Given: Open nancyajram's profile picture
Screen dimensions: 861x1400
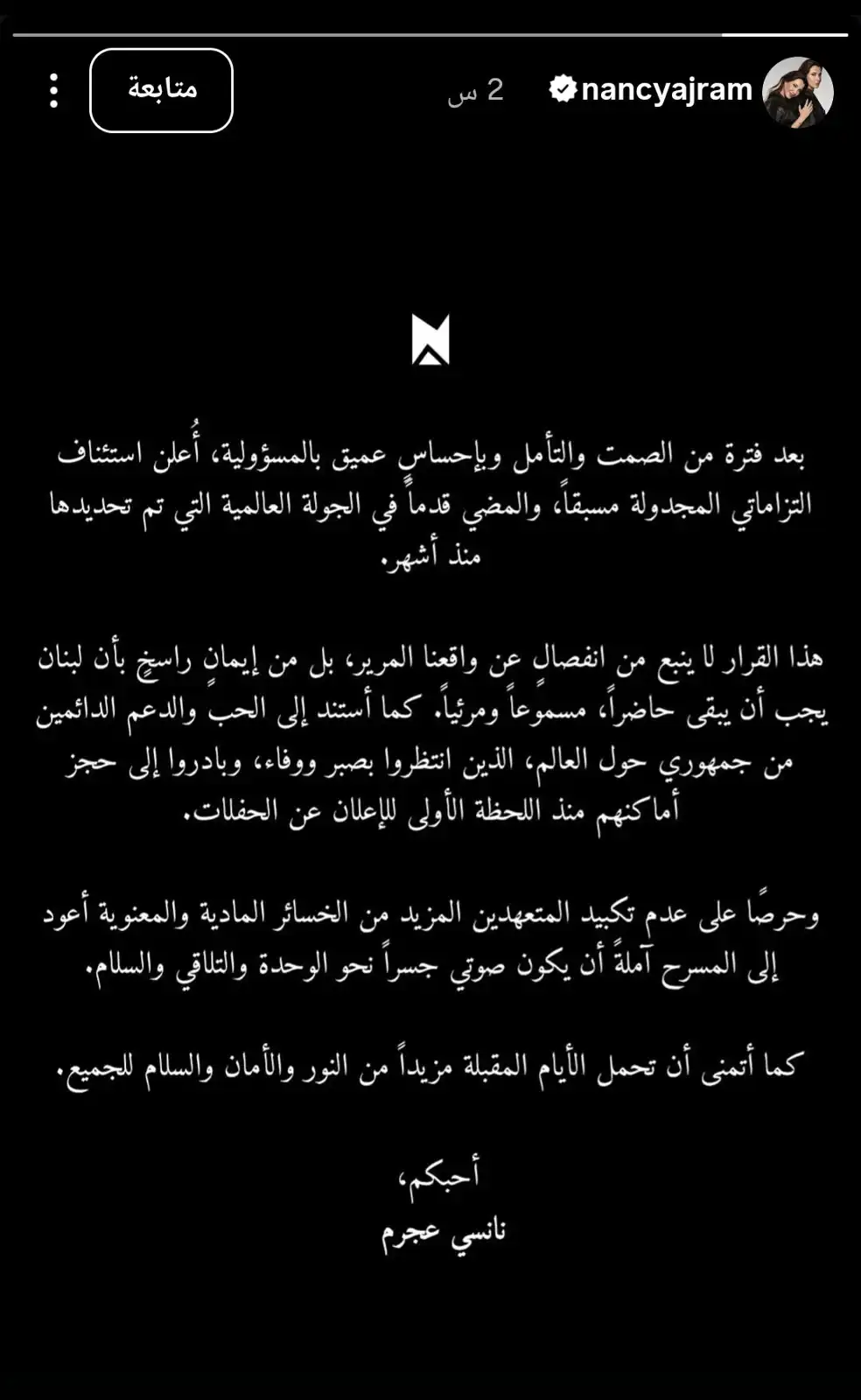Looking at the screenshot, I should [797, 92].
